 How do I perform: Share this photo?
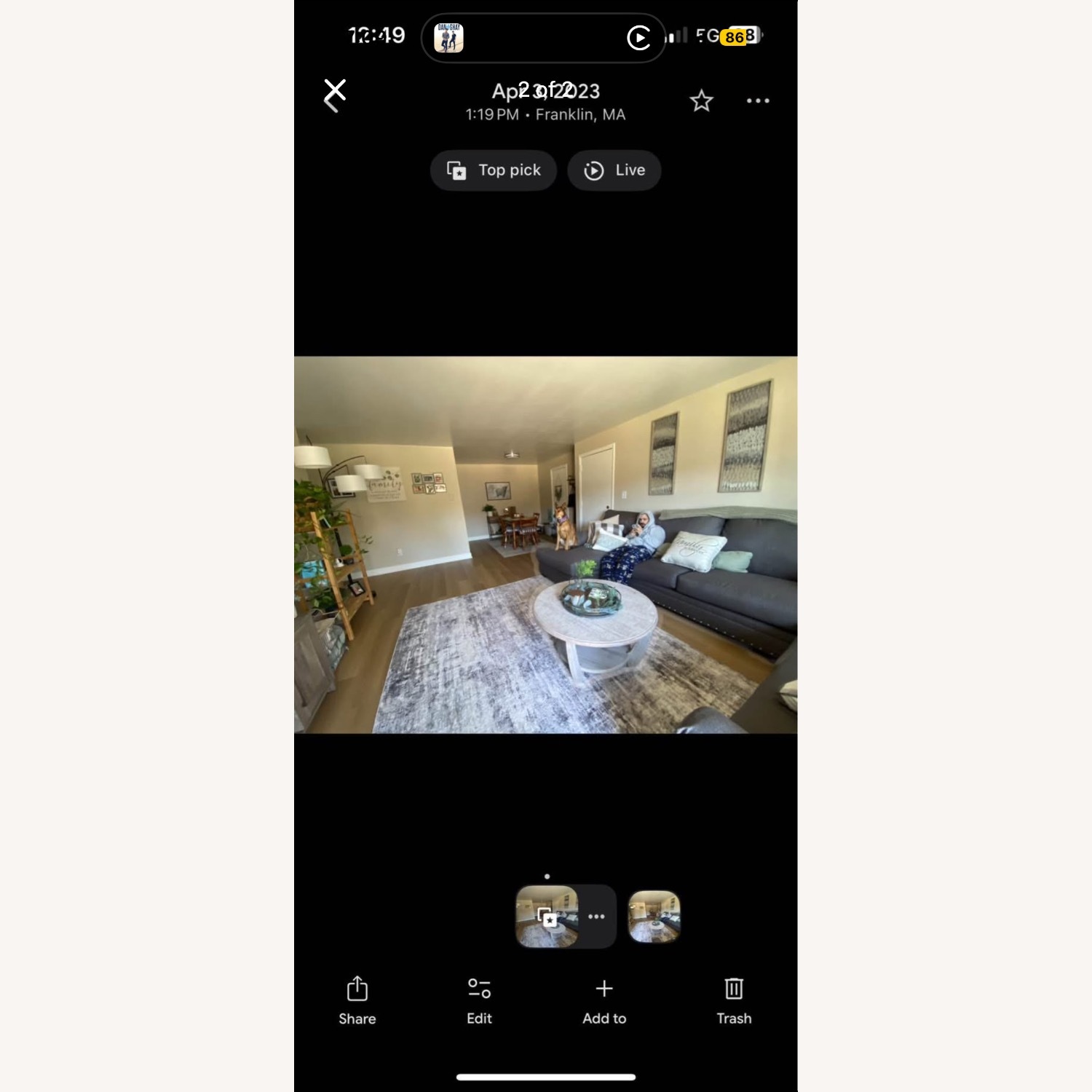(357, 1001)
